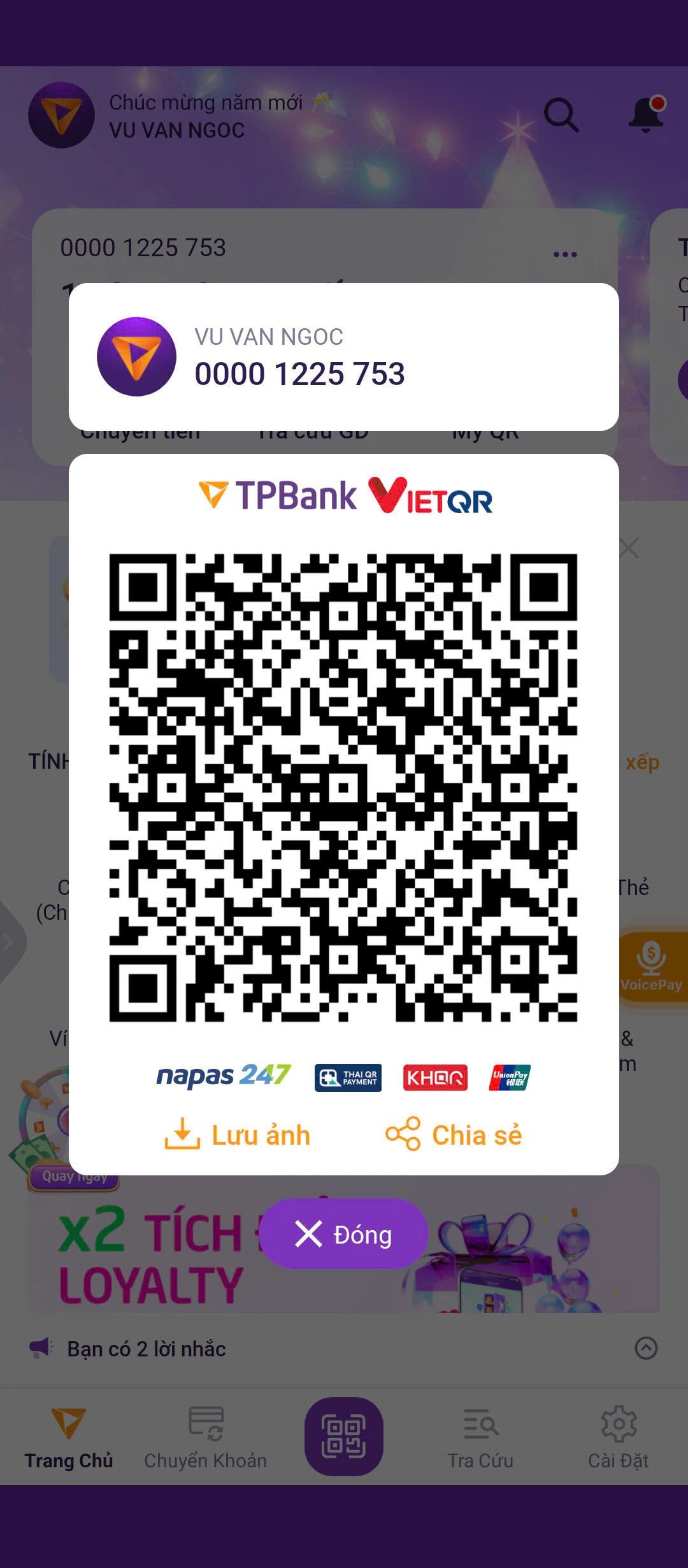Viewport: 688px width, 1568px height.
Task: Share the QR code via Chia sẻ
Action: pos(454,1135)
